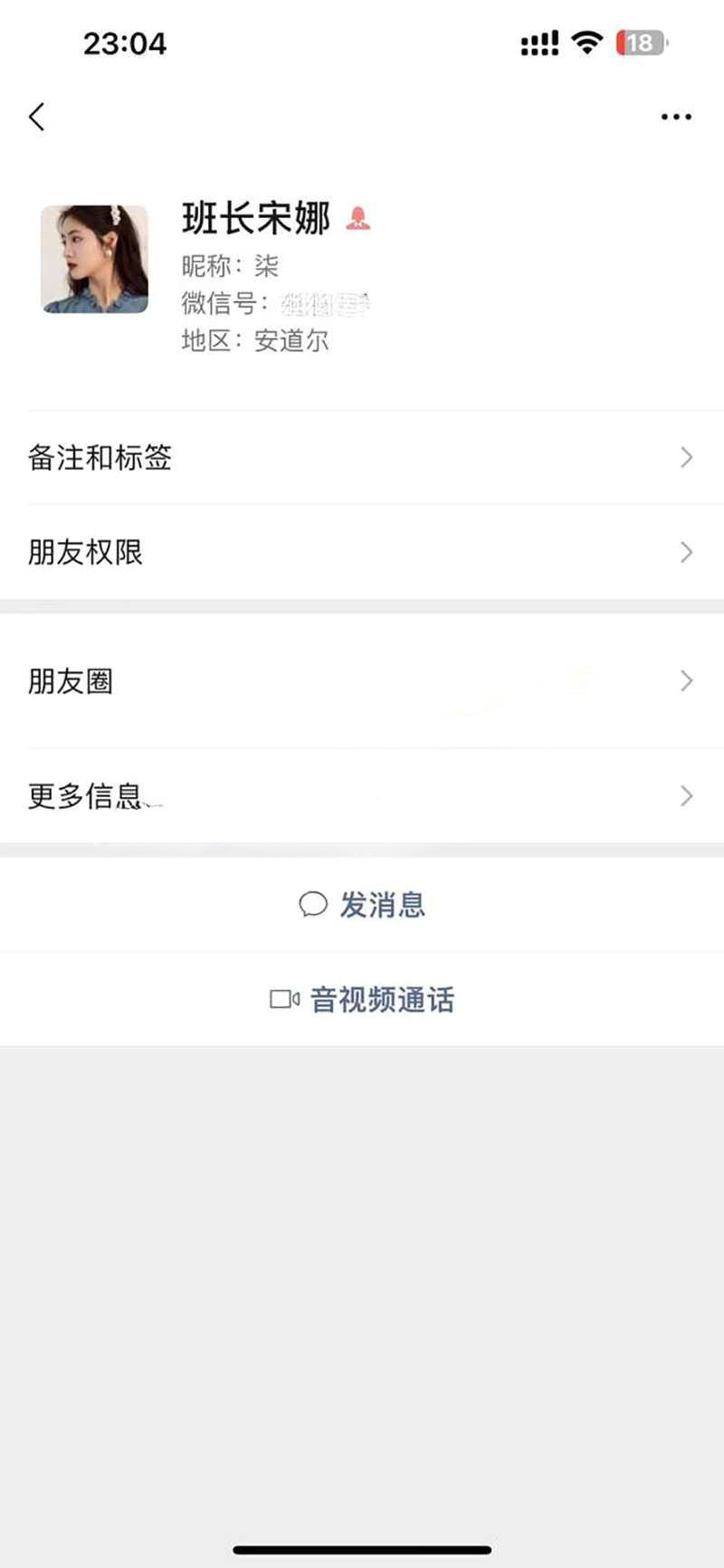The width and height of the screenshot is (724, 1568).
Task: Go back using the back arrow
Action: pos(37,117)
